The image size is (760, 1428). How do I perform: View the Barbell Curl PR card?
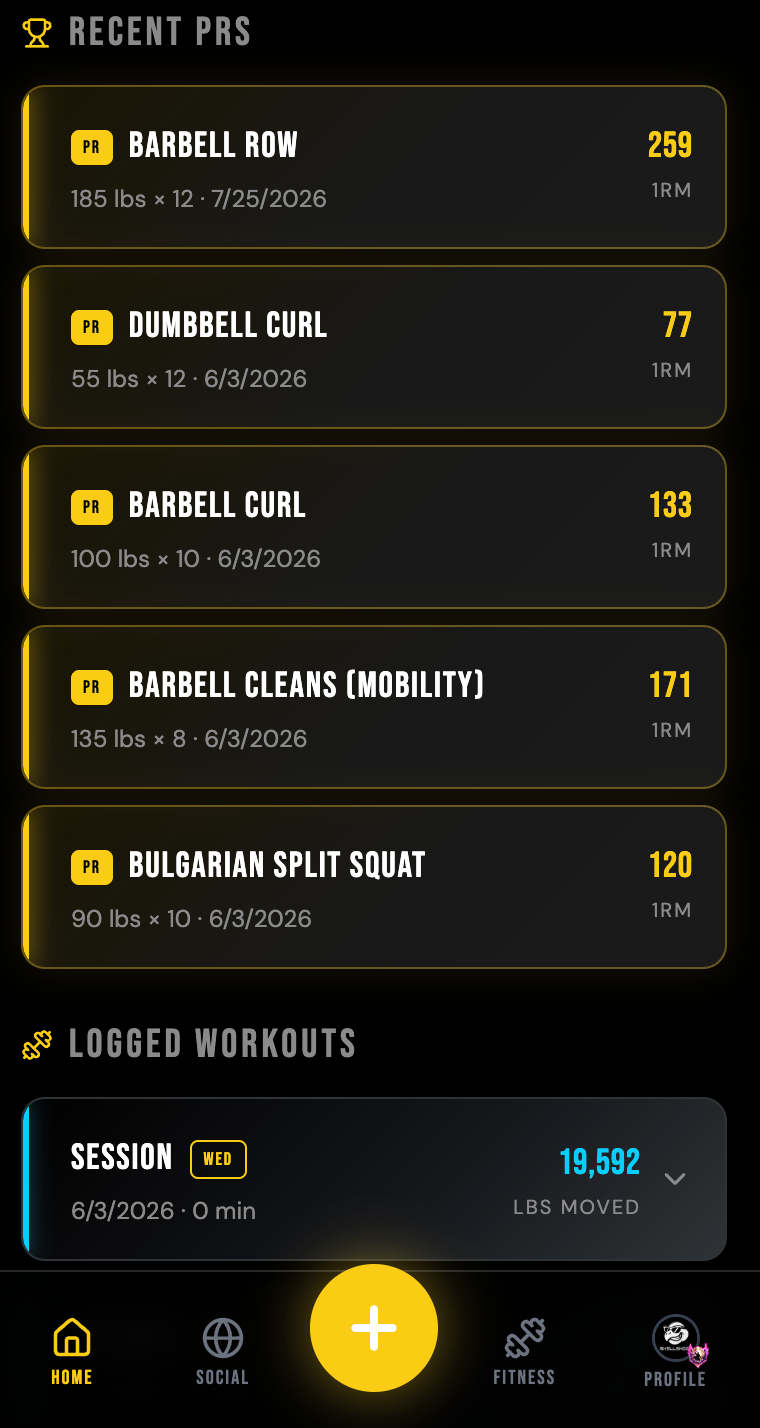tap(374, 527)
